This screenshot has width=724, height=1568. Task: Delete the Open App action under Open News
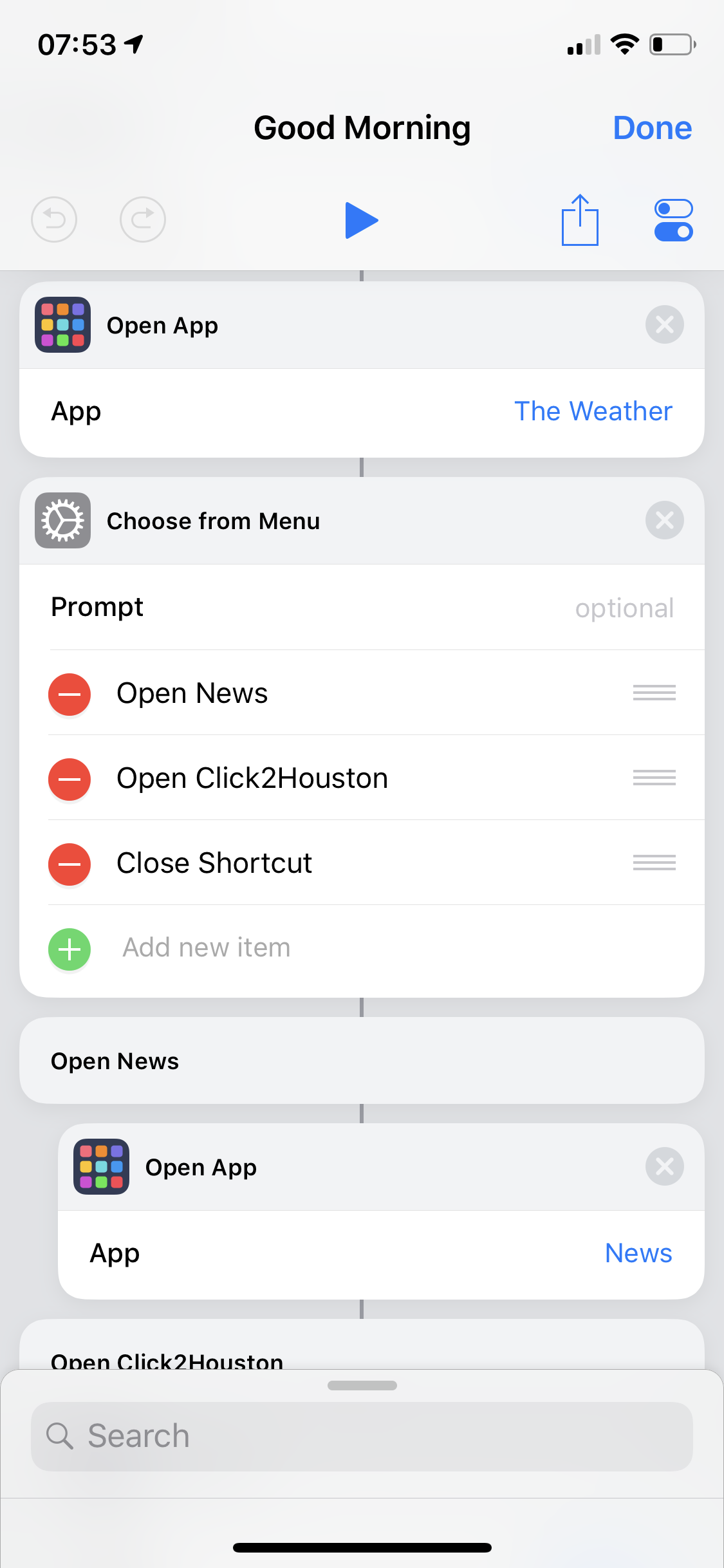(x=664, y=1166)
